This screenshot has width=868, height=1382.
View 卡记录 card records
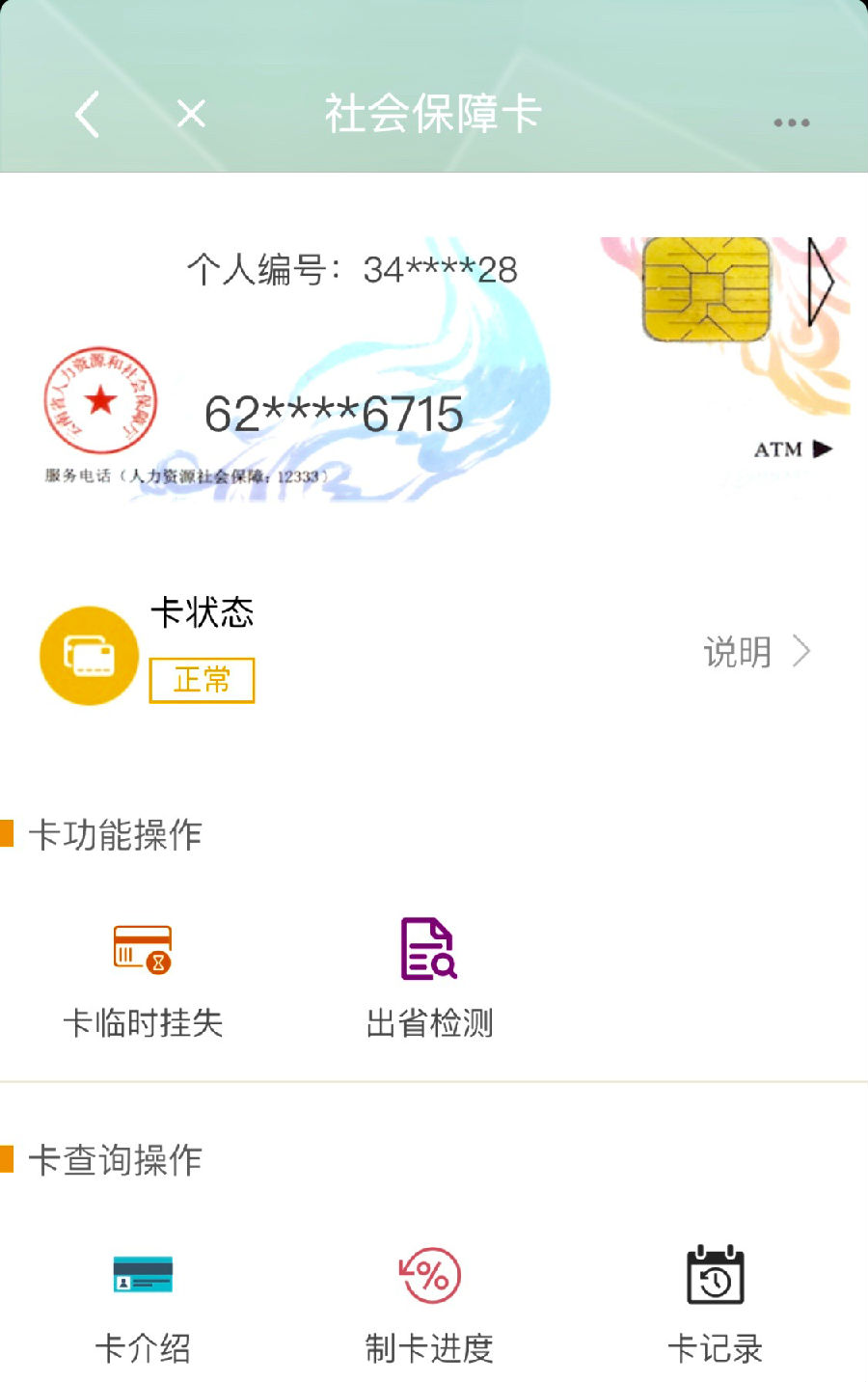[x=715, y=1304]
